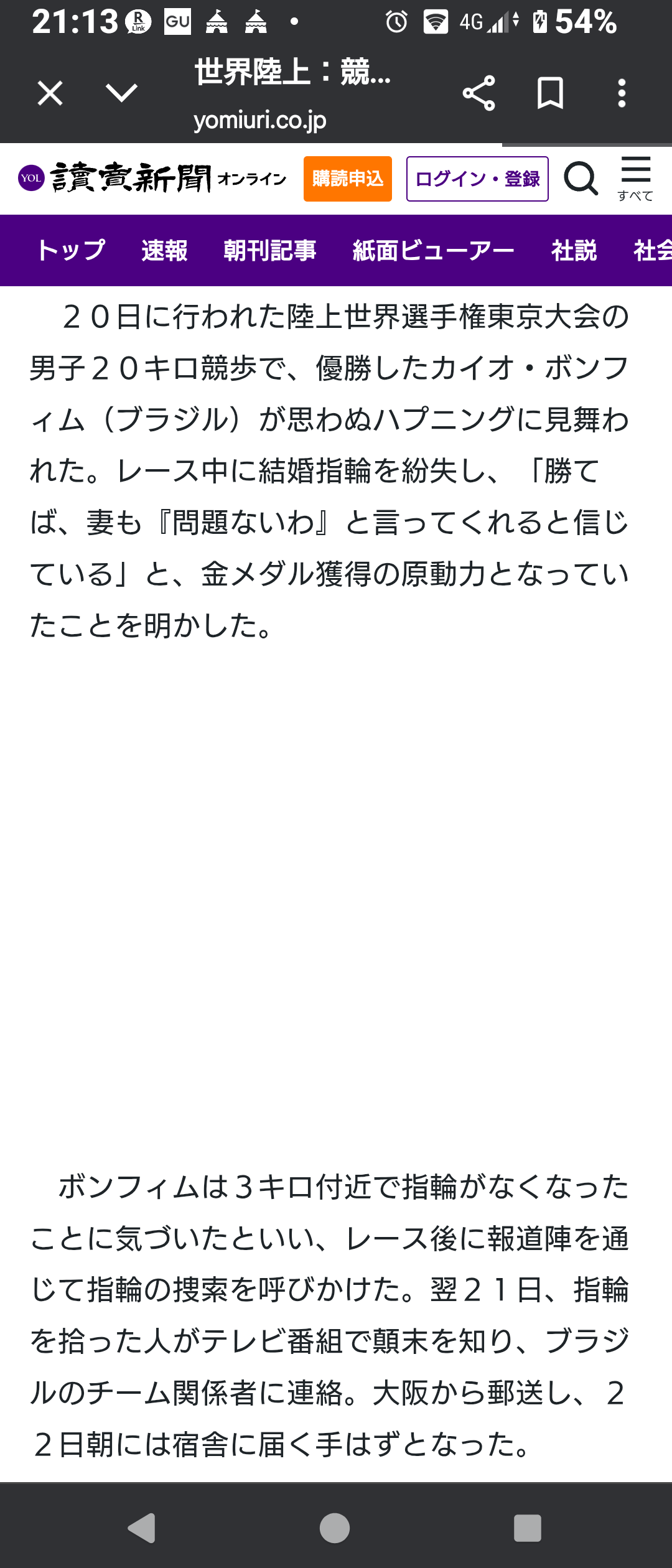Go to the device home screen

click(x=335, y=1528)
